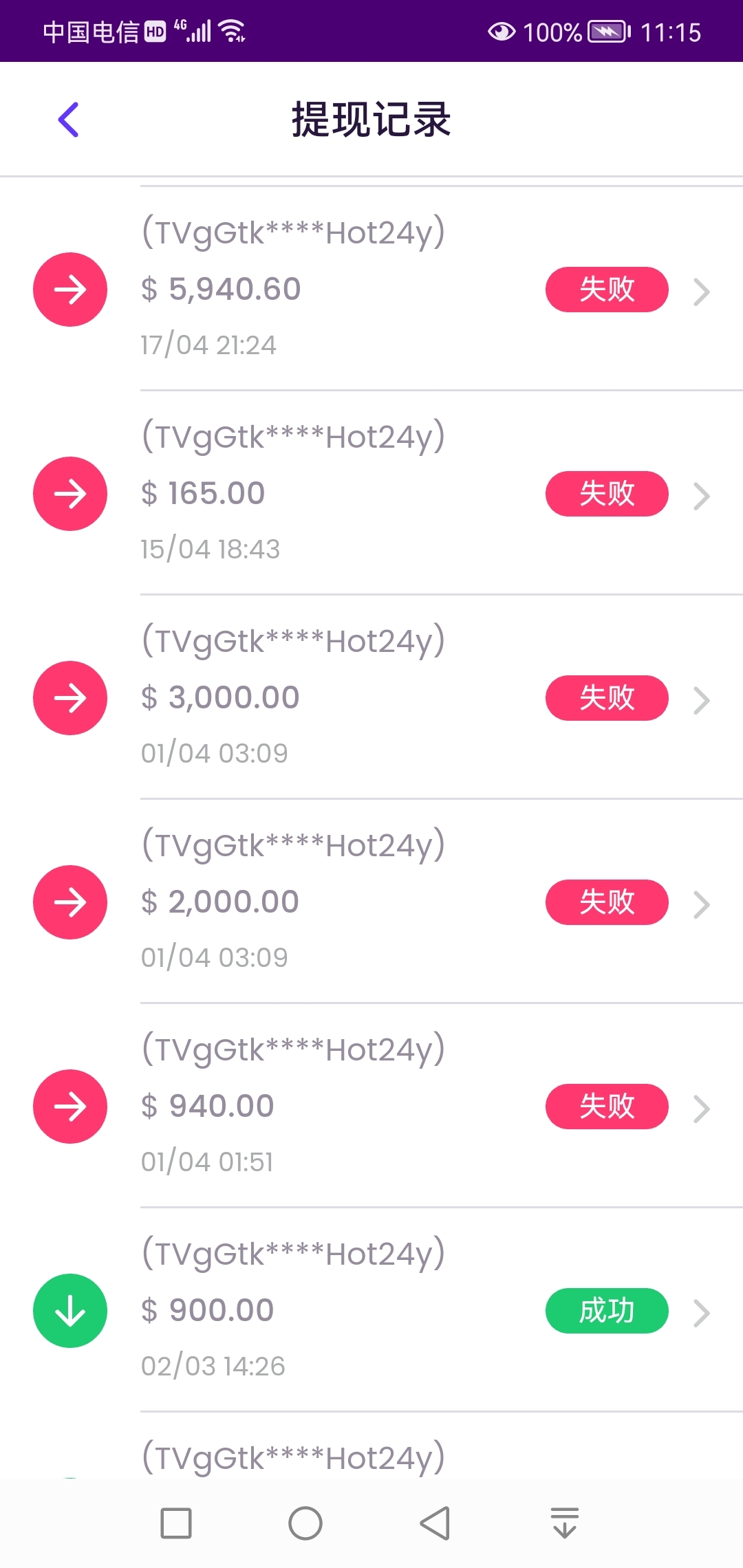
Task: Go back from the withdrawal records page
Action: click(68, 120)
